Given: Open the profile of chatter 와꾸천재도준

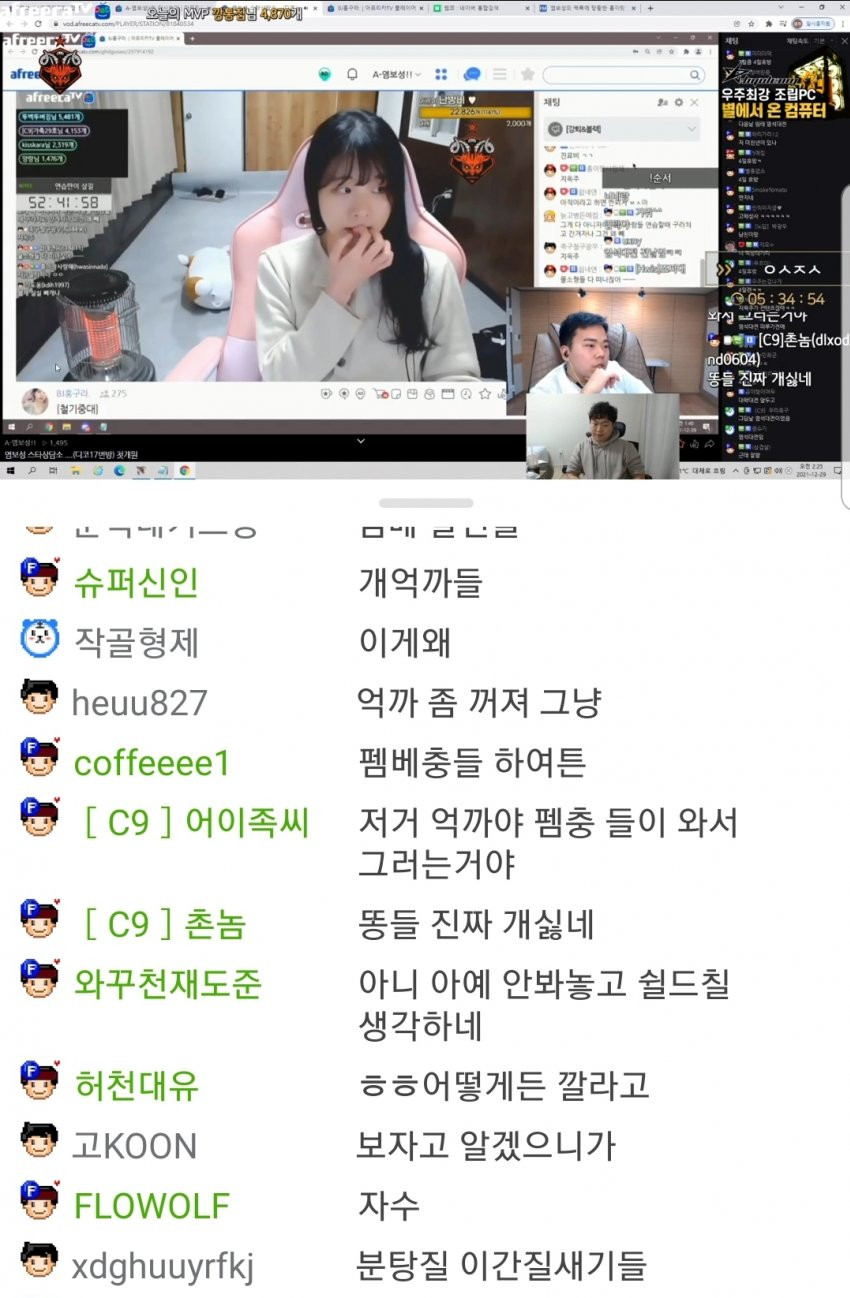Looking at the screenshot, I should 167,985.
